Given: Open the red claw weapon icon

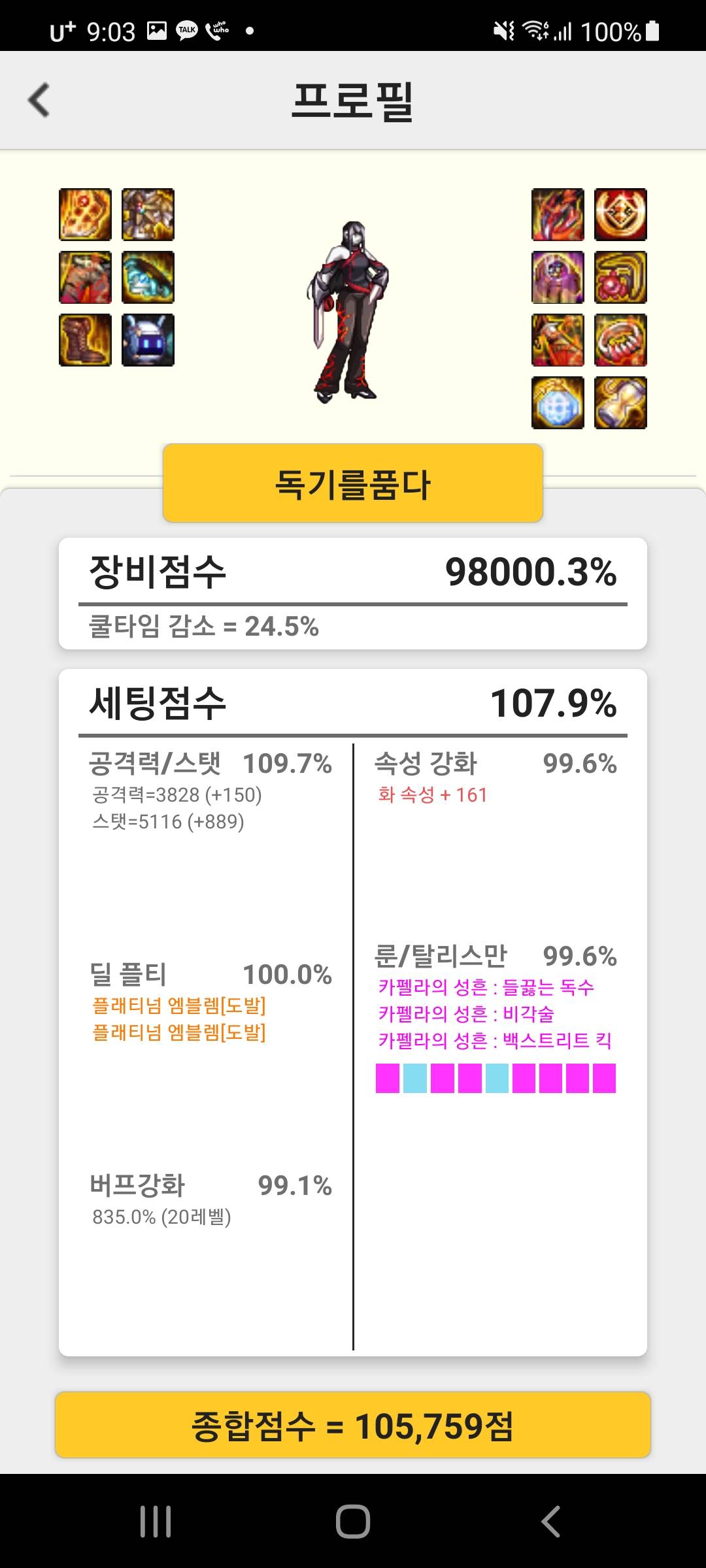Looking at the screenshot, I should click(x=558, y=214).
